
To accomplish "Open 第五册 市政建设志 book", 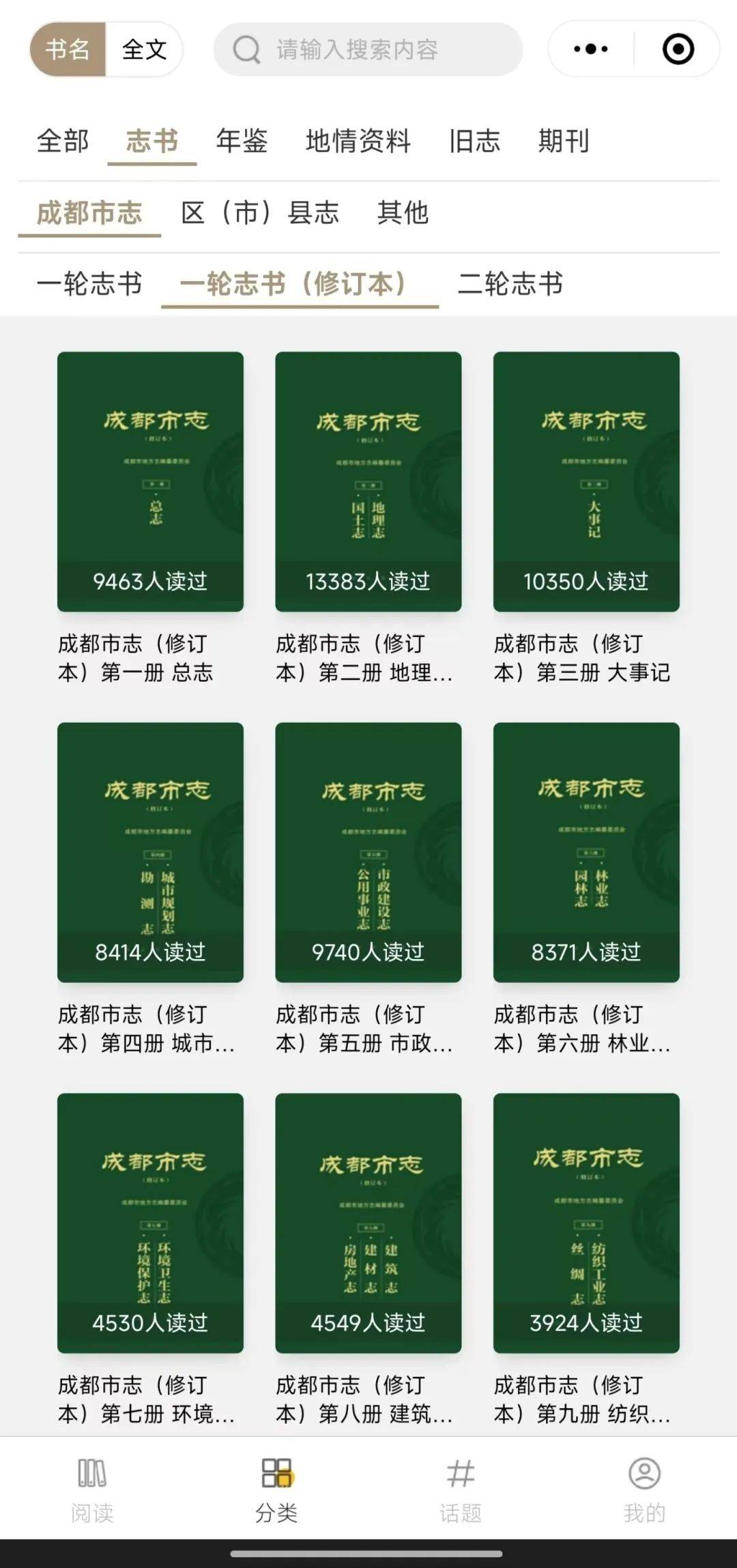I will (x=369, y=852).
